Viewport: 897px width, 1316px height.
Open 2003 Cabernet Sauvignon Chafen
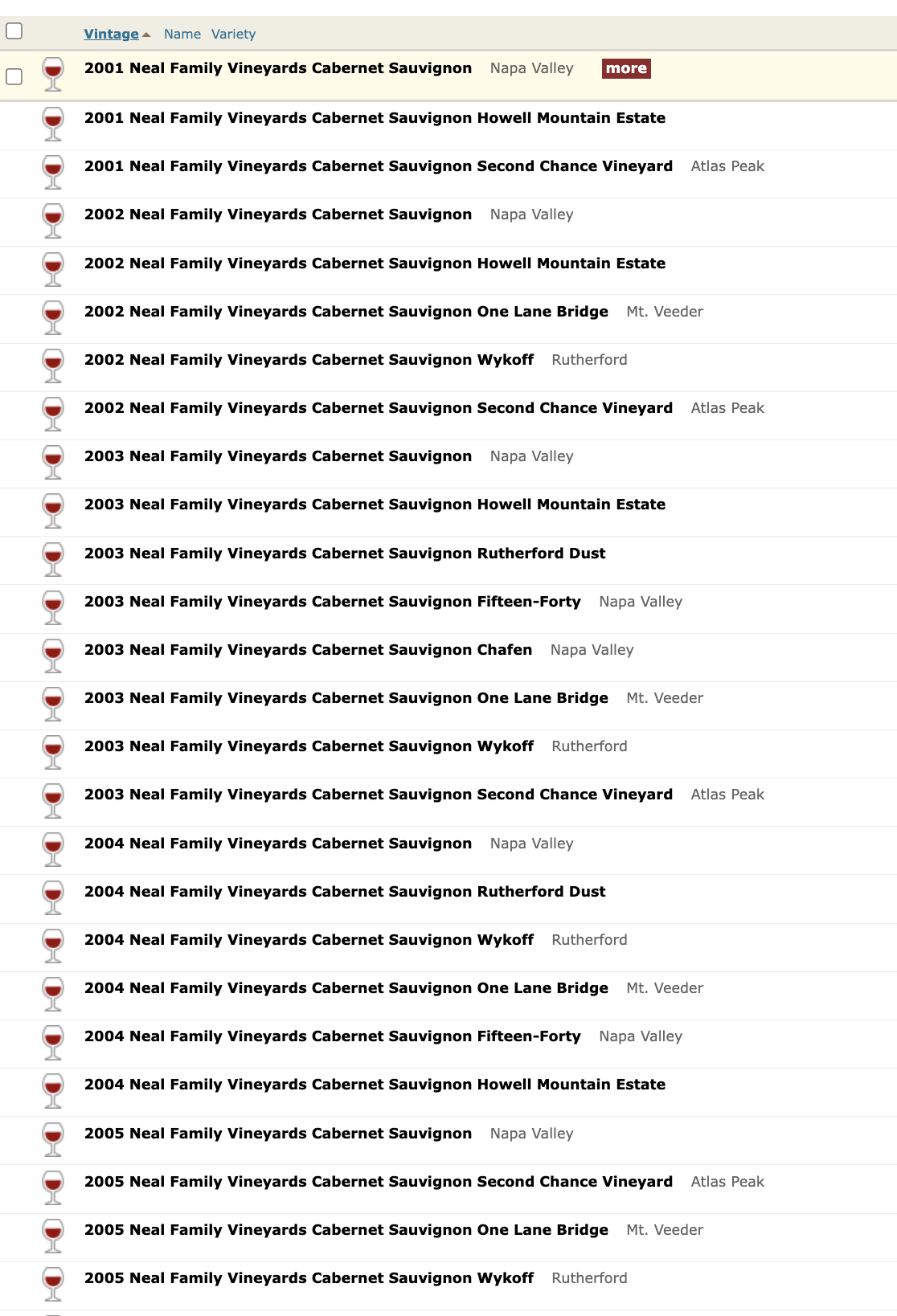pos(308,650)
